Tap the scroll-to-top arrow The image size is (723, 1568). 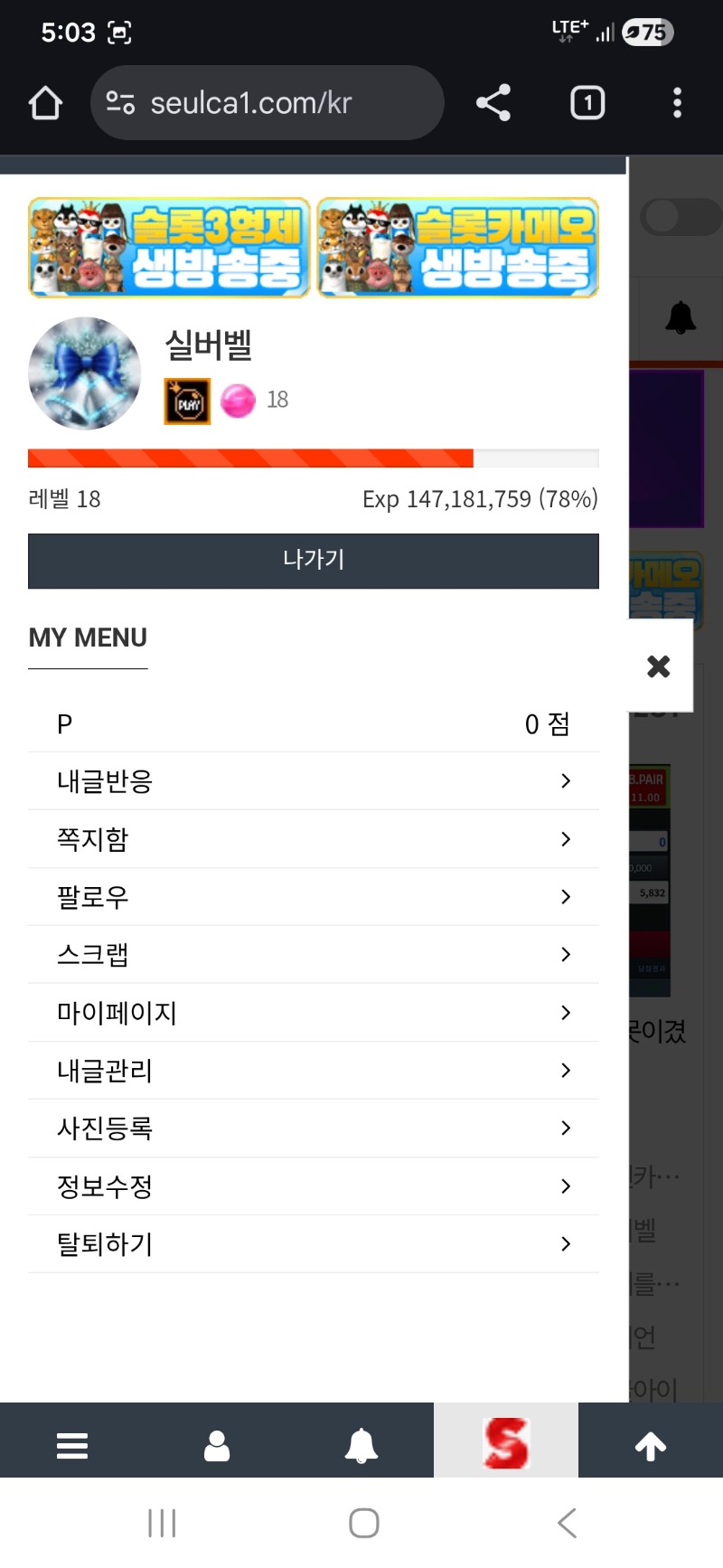(x=651, y=1445)
